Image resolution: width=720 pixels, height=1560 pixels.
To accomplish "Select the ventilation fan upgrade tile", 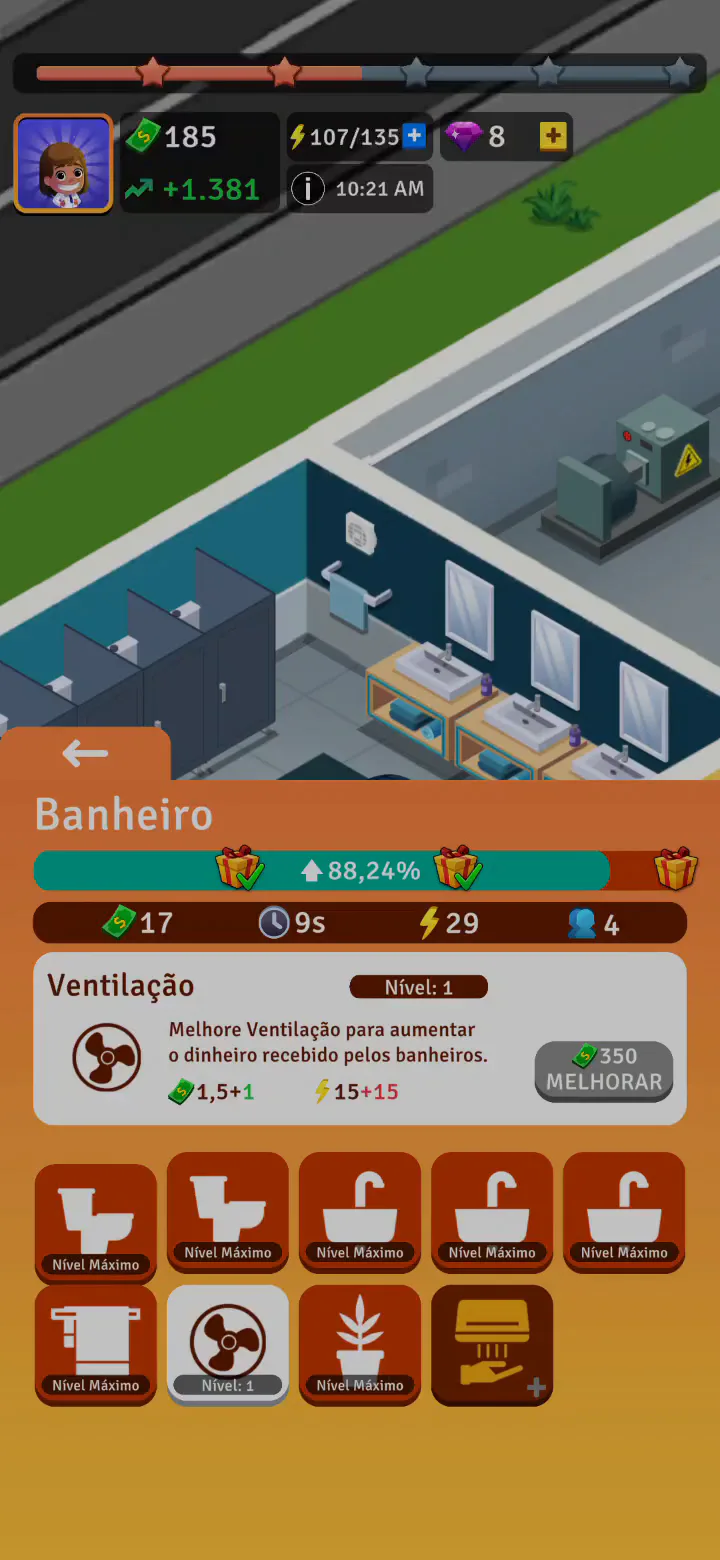I will click(228, 1343).
